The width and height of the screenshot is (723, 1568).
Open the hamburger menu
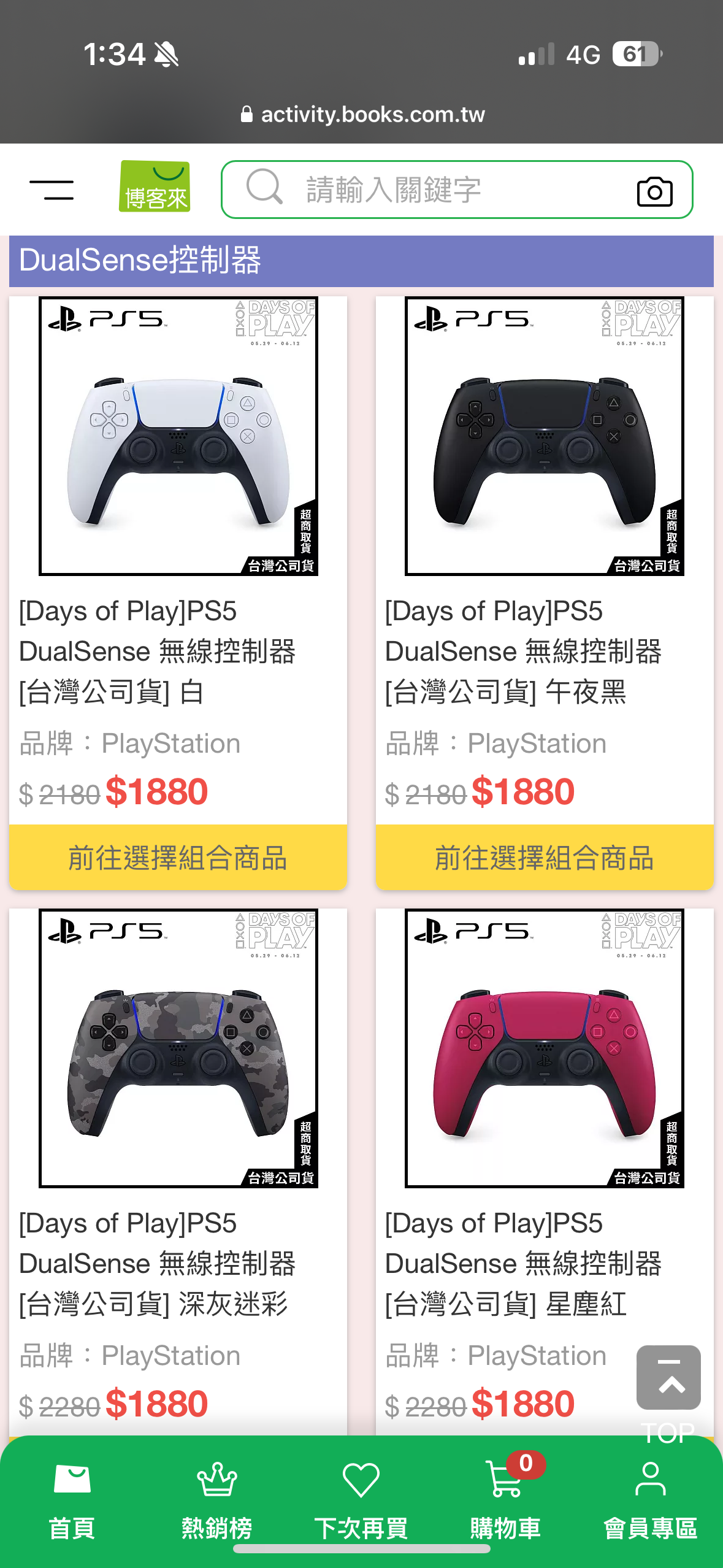[52, 190]
